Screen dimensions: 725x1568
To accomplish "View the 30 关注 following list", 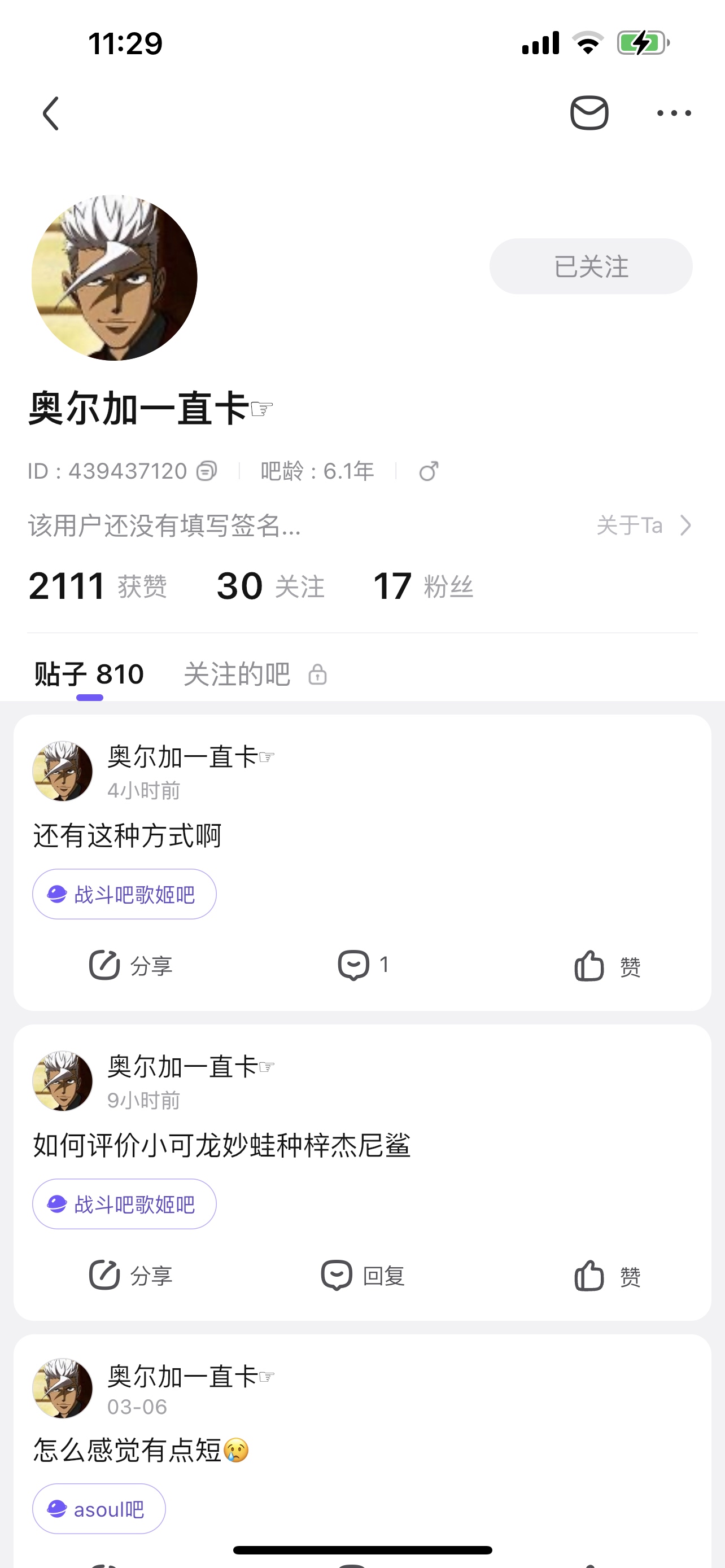I will coord(270,586).
